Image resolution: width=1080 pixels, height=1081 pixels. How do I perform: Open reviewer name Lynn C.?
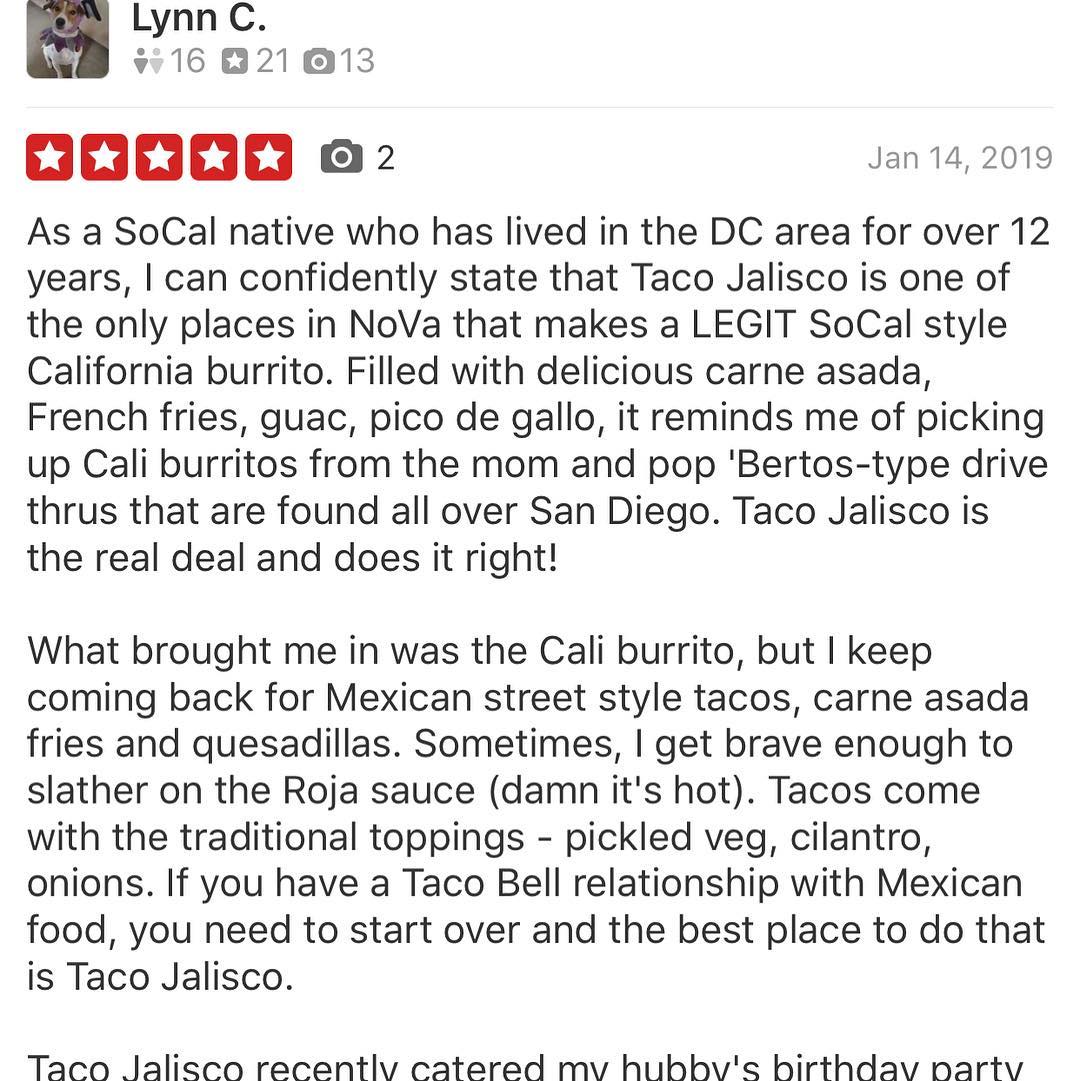point(199,17)
